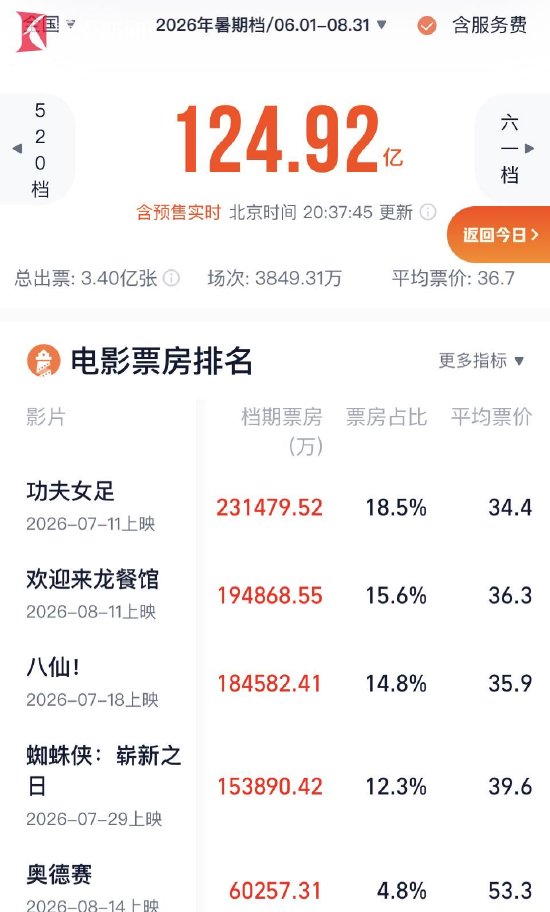This screenshot has height=912, width=550.
Task: Open the 2026年暑期档 date period selector
Action: click(271, 25)
